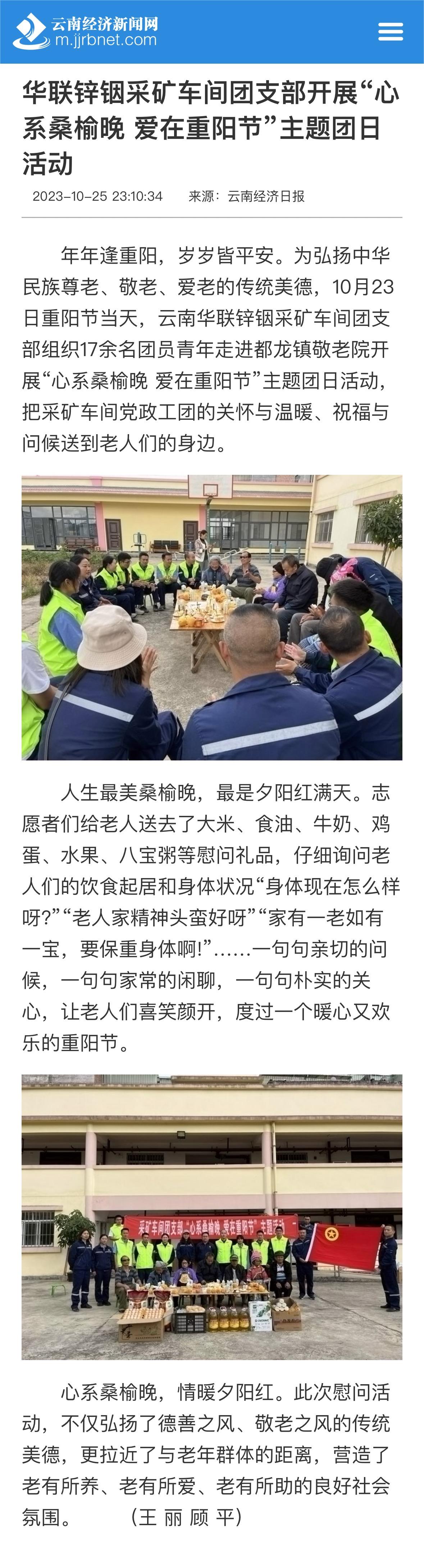The width and height of the screenshot is (424, 1568).
Task: Open the hamburger menu in the header
Action: [x=390, y=32]
